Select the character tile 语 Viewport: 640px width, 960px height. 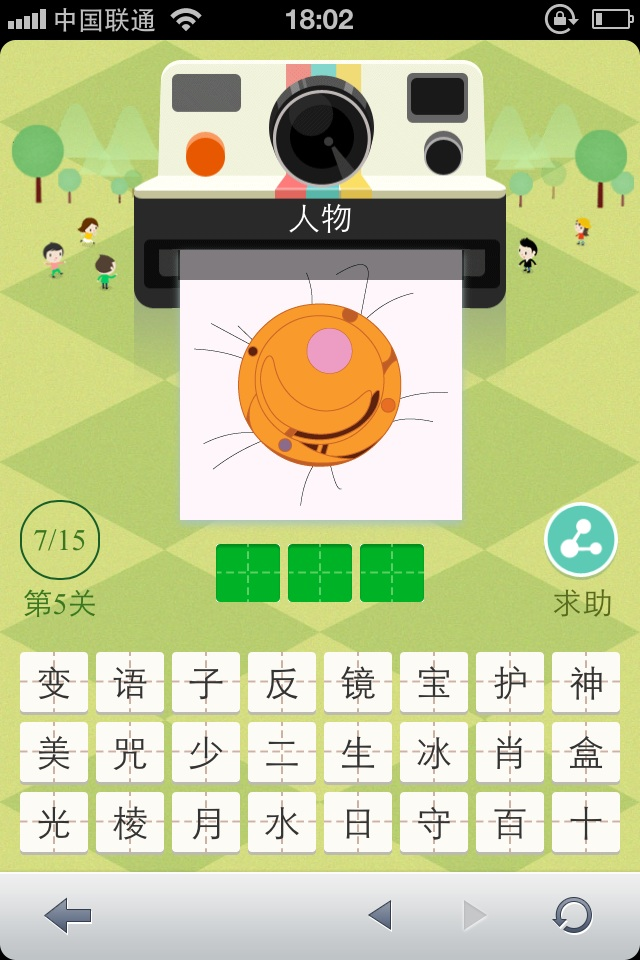130,683
